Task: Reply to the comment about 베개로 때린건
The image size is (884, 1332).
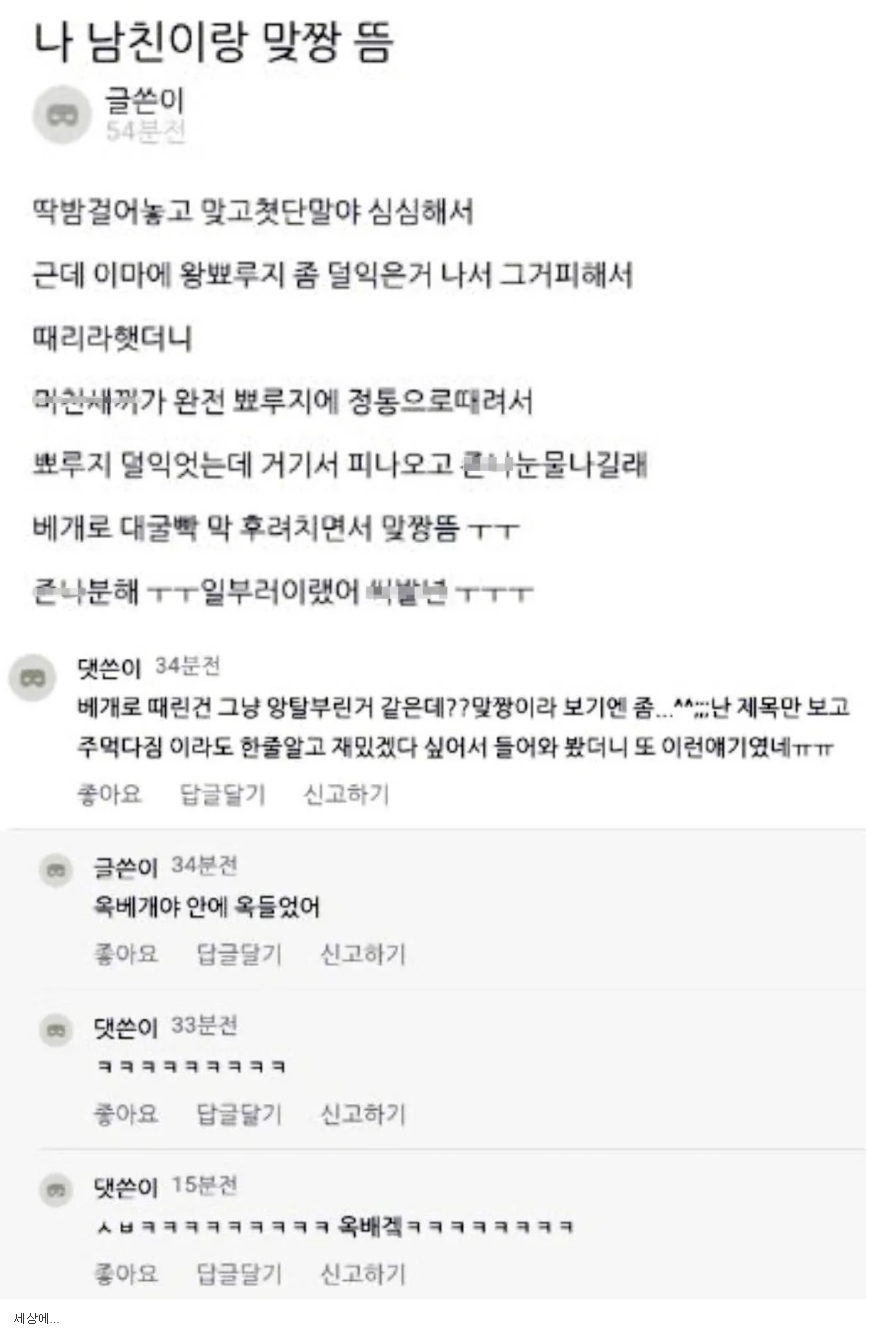Action: click(x=222, y=795)
